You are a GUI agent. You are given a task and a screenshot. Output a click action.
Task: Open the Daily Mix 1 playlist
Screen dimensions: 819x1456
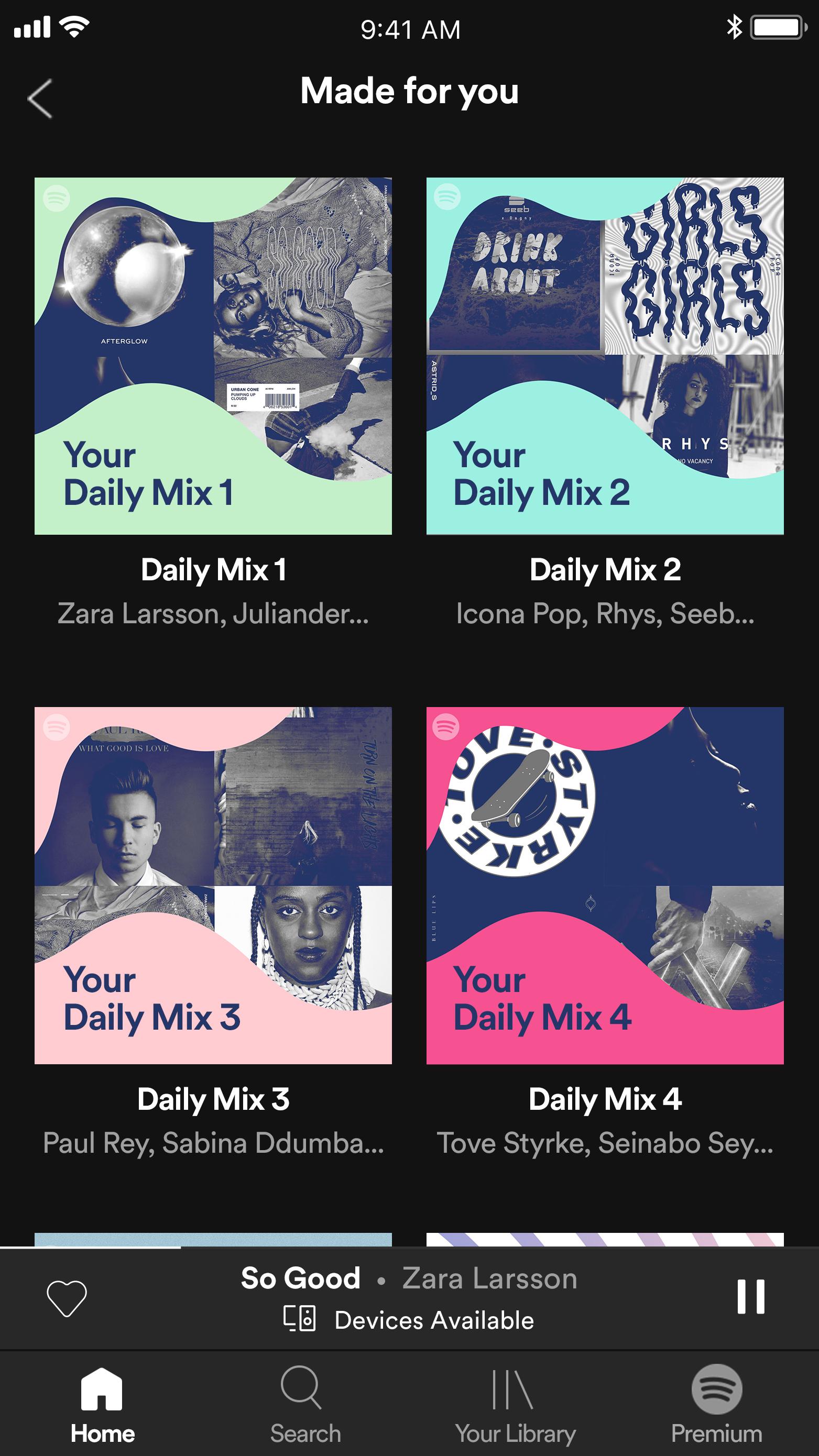pyautogui.click(x=213, y=356)
